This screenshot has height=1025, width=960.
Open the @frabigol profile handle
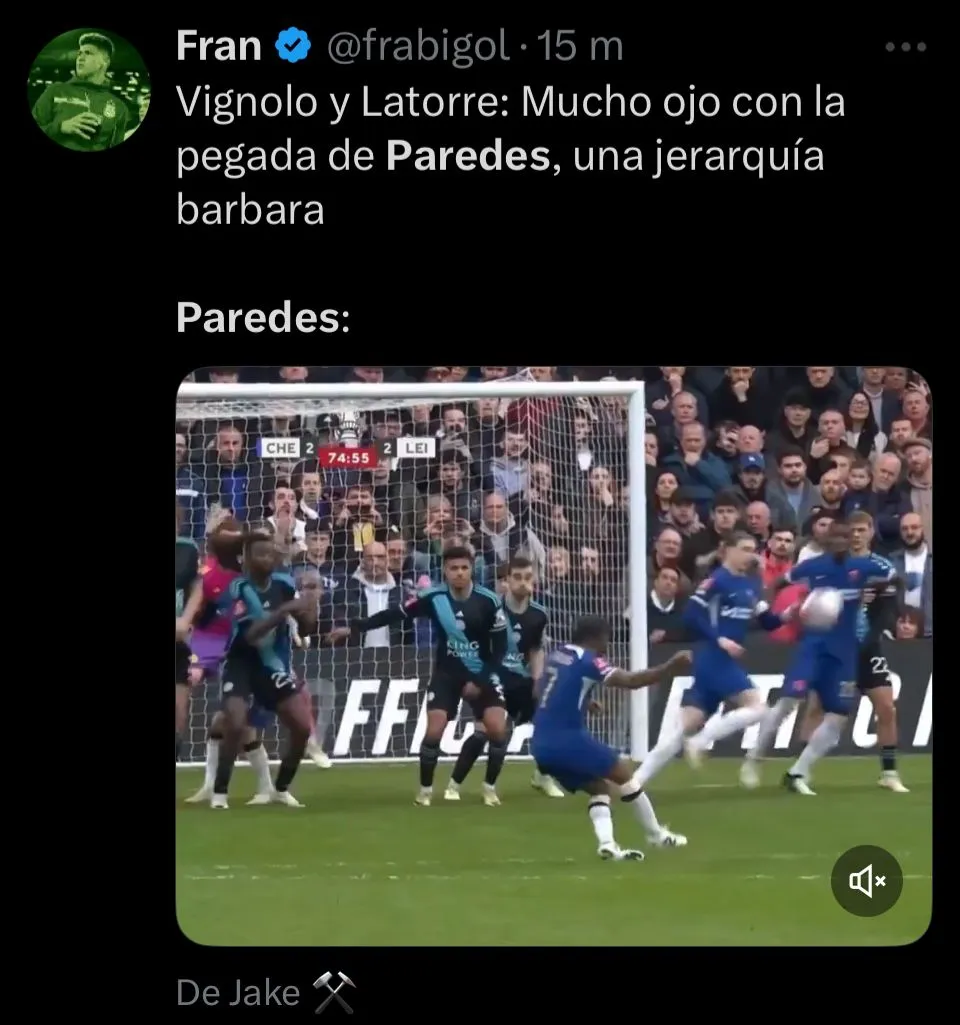click(418, 46)
